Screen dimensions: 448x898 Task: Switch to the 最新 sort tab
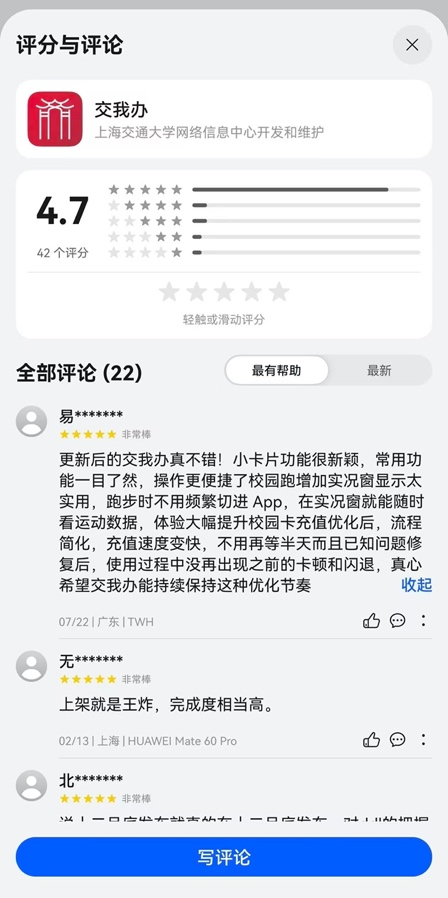coord(379,371)
